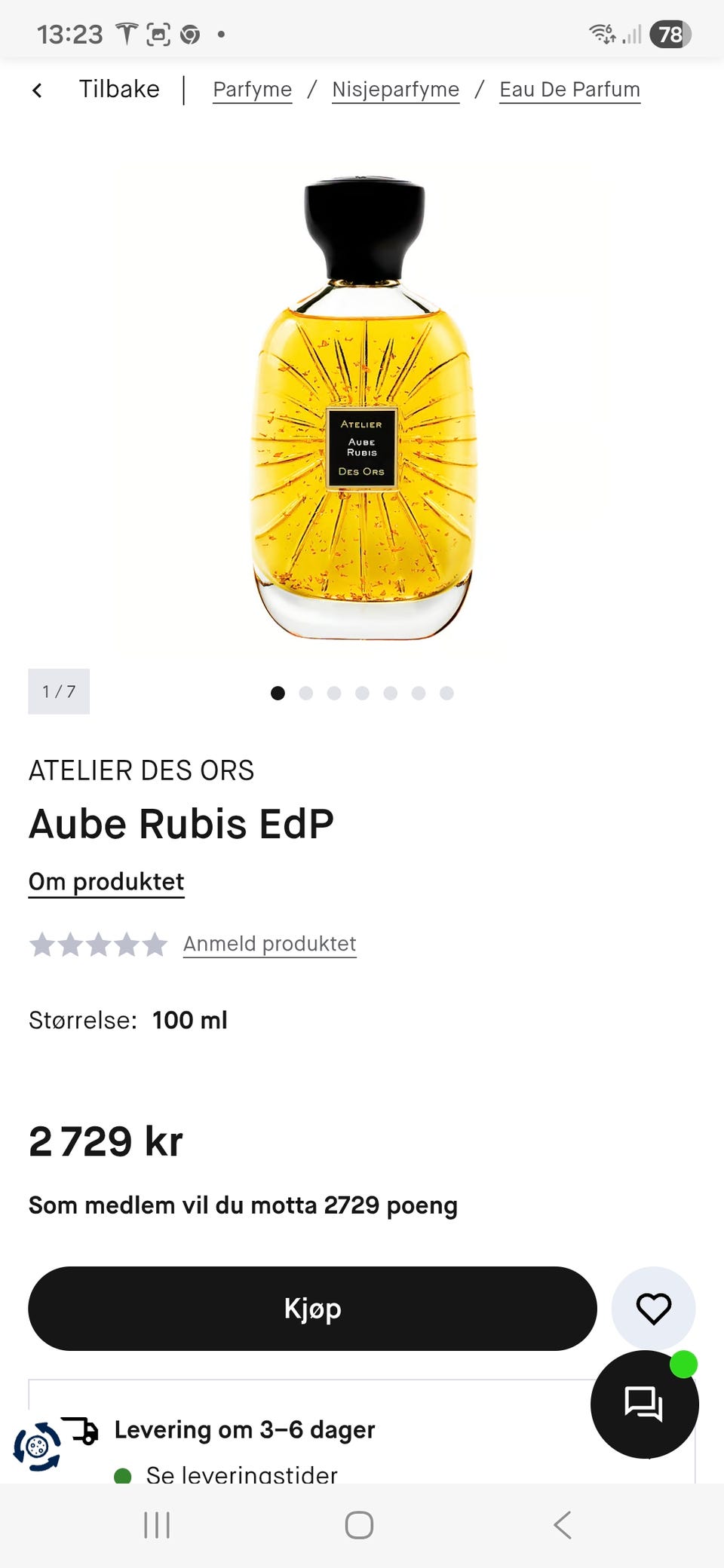Go to the home screen

pos(359,1525)
